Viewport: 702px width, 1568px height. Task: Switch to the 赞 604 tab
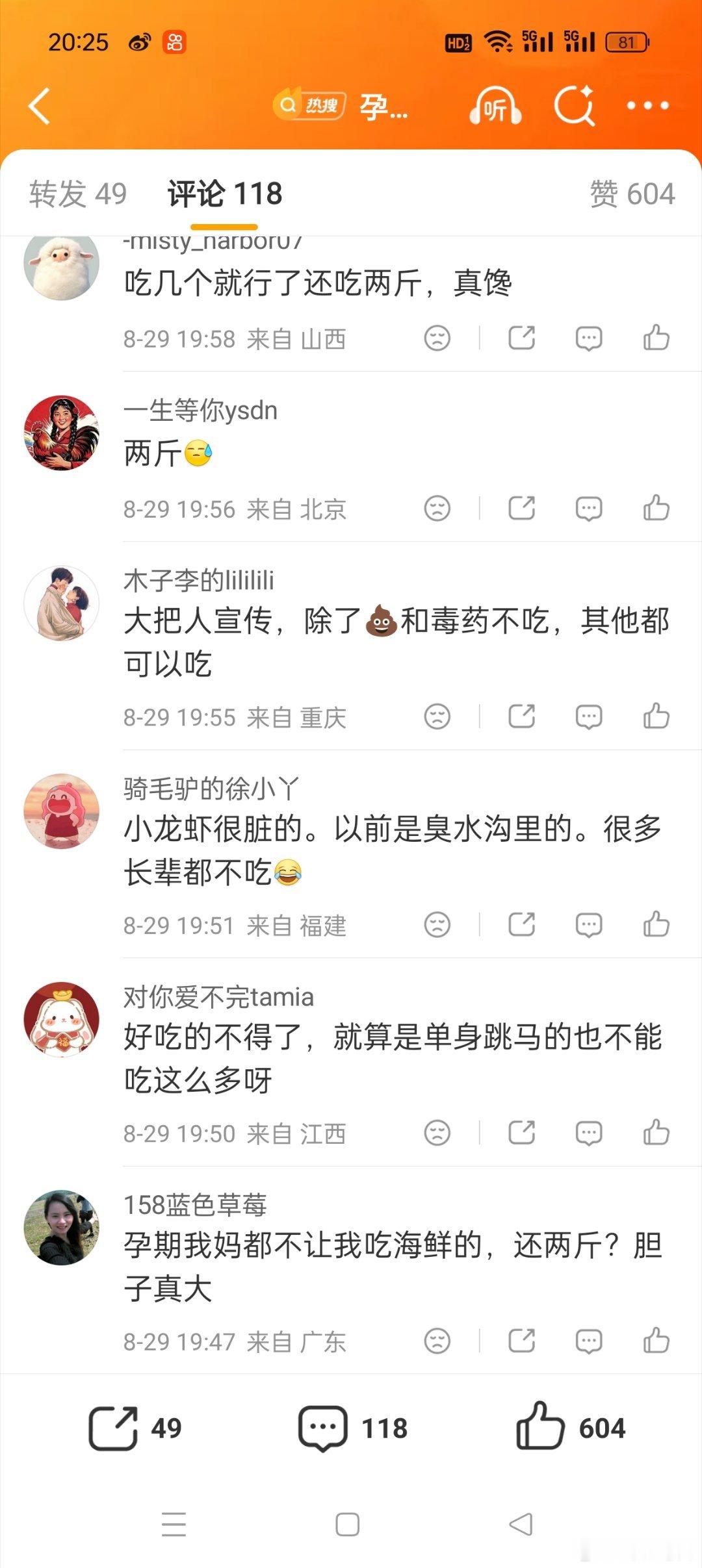[x=632, y=194]
